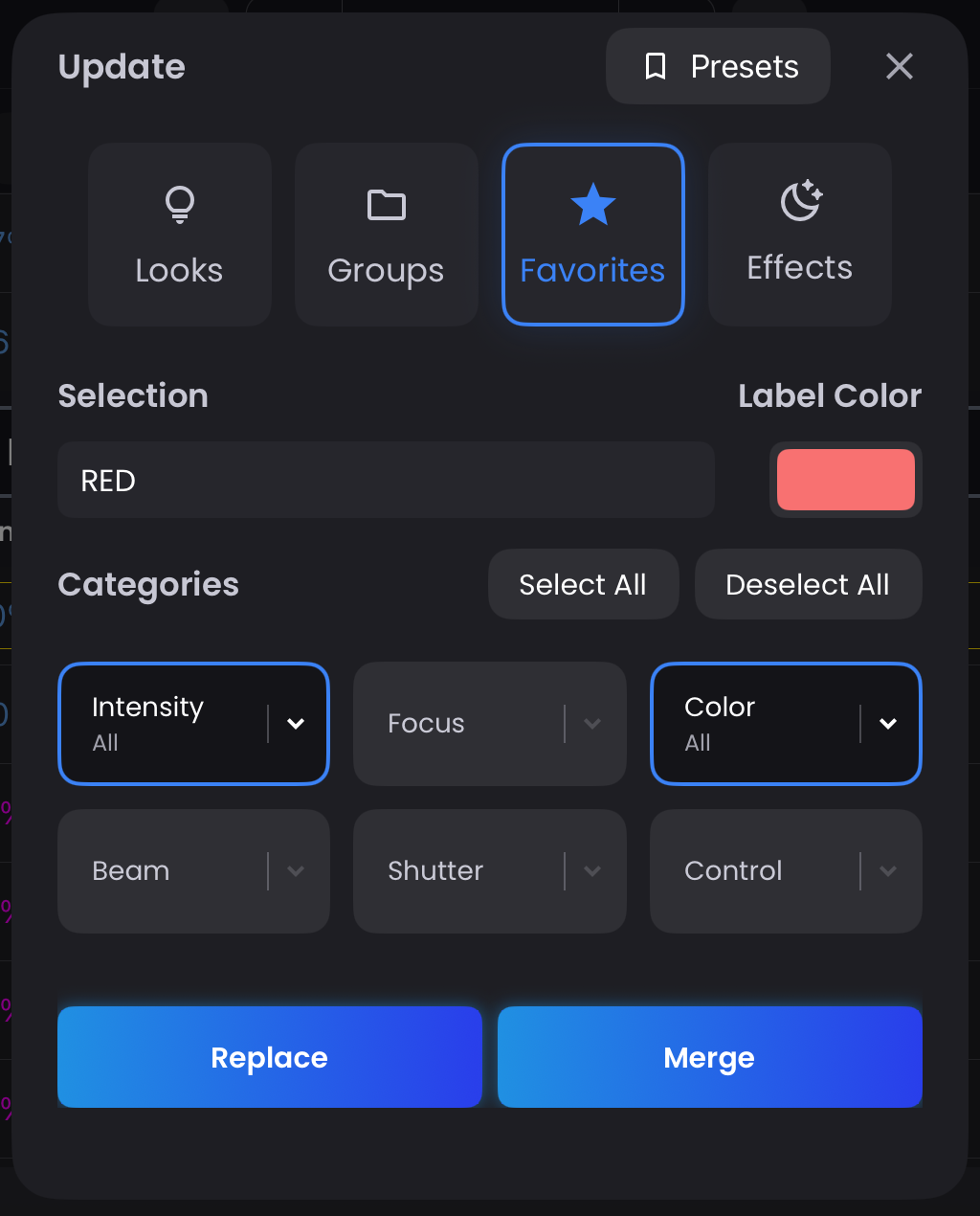The image size is (980, 1216).
Task: Expand the Focus category dropdown
Action: click(592, 724)
